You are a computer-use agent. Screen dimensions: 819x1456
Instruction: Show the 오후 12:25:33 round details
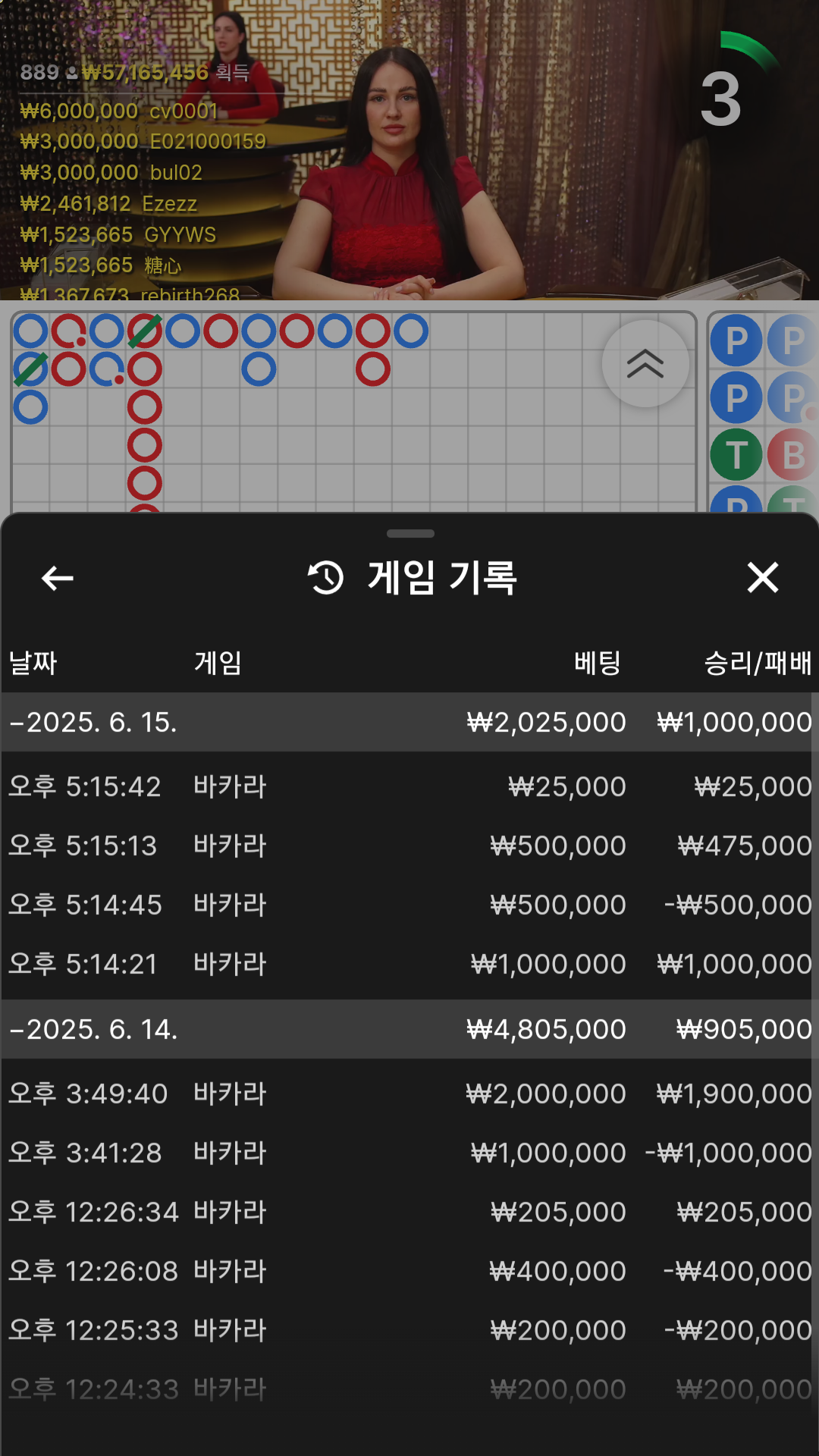409,1330
